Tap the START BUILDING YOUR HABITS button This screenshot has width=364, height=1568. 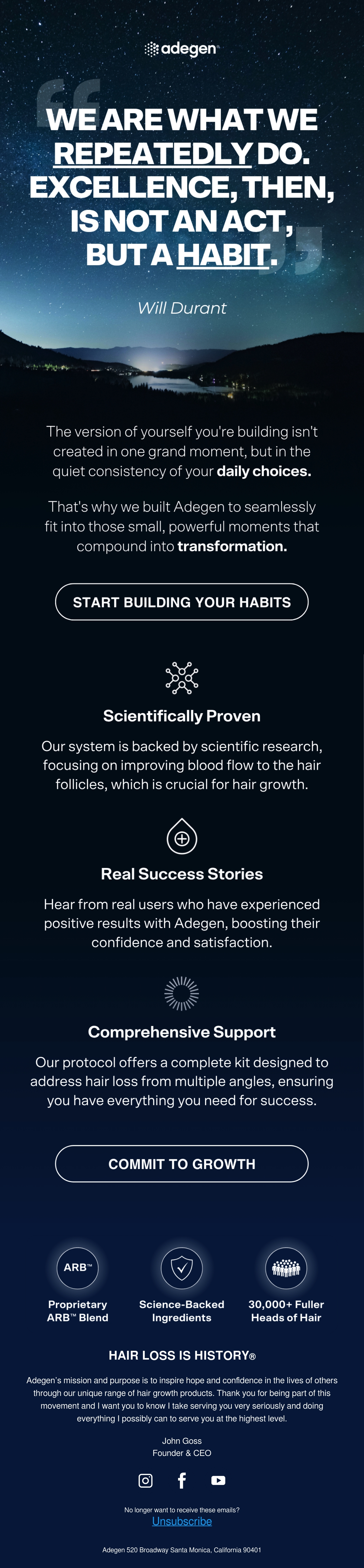[182, 601]
